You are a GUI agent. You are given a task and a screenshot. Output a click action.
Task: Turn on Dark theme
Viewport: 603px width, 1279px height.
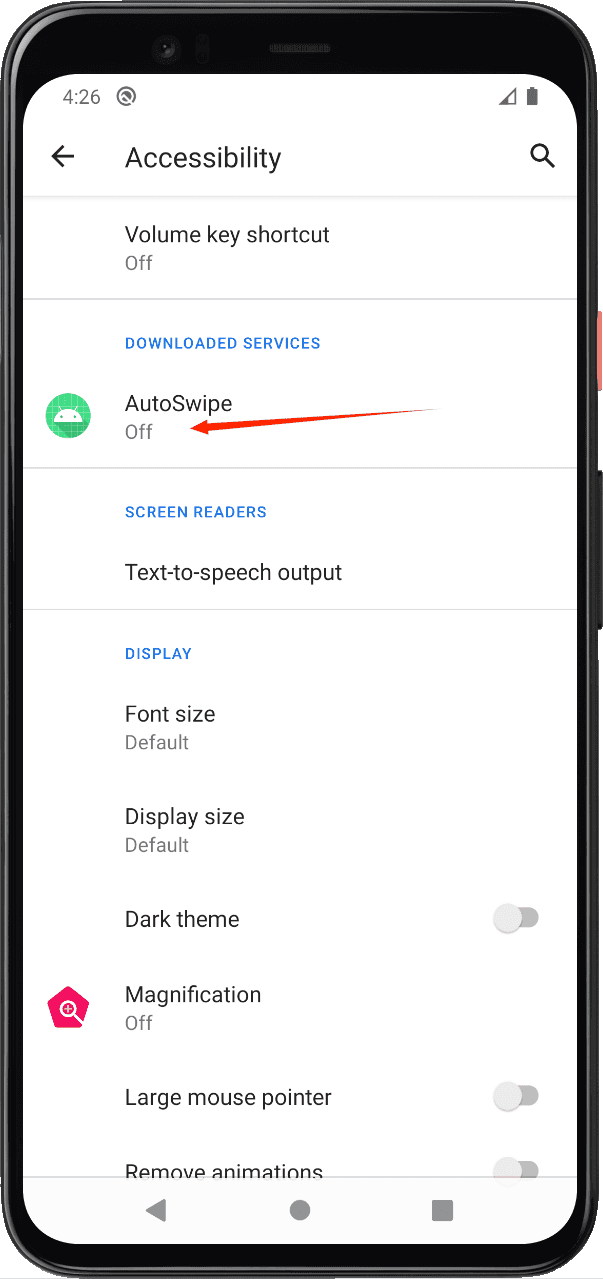click(516, 919)
